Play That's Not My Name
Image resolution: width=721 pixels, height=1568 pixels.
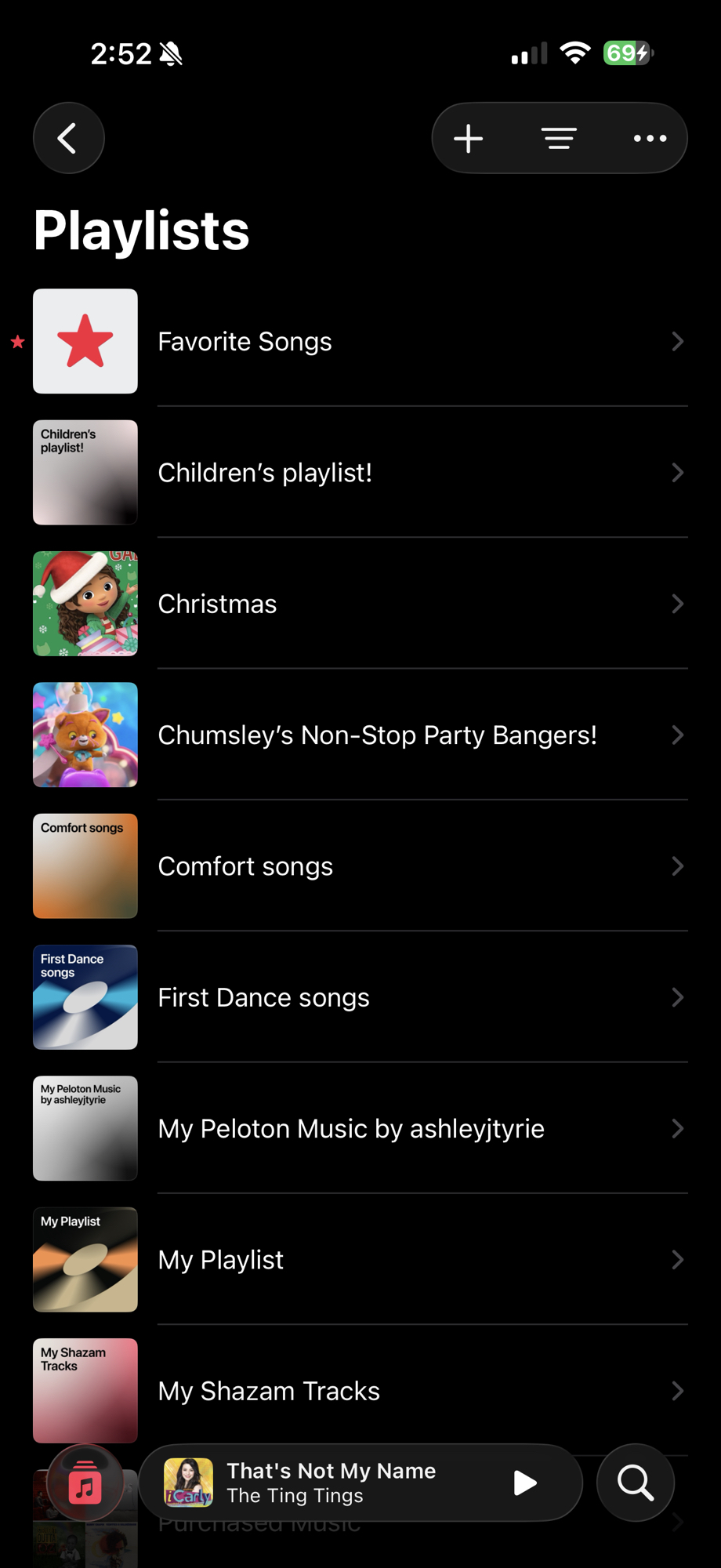point(524,1483)
